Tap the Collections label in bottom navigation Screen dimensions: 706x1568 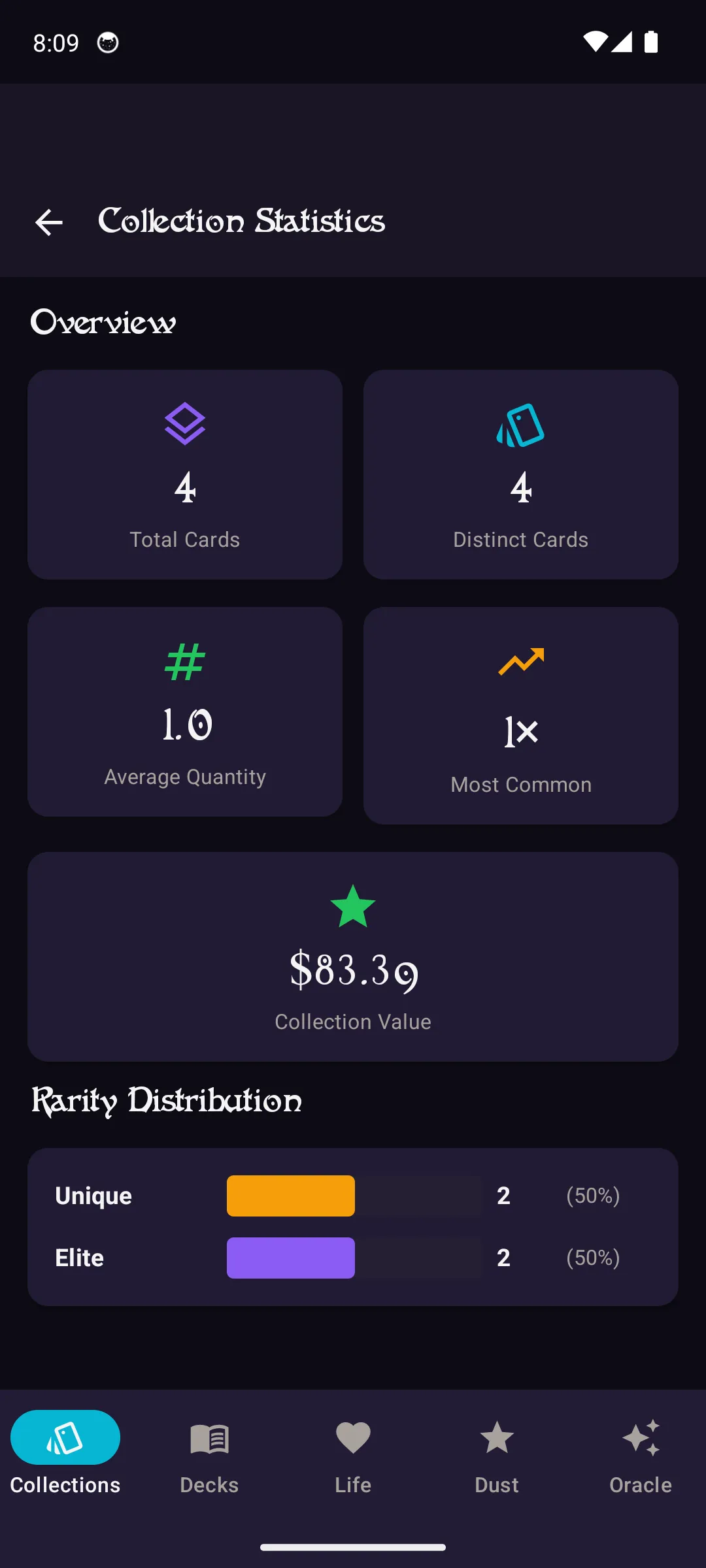point(65,1484)
